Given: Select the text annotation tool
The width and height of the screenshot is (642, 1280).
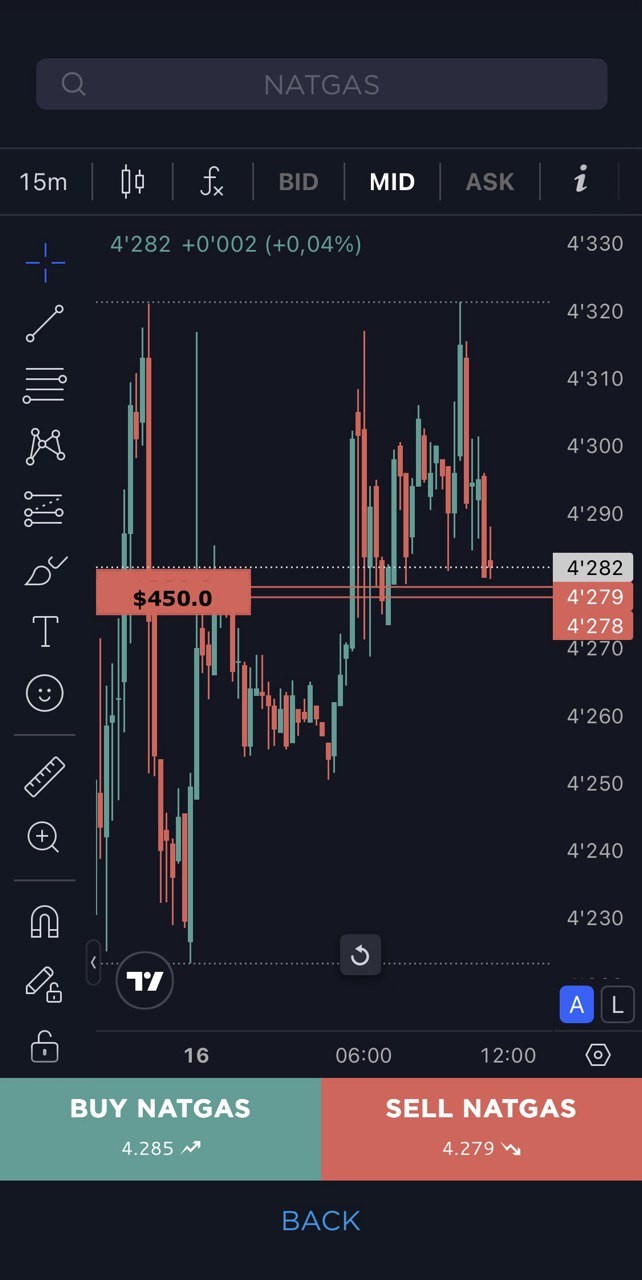Looking at the screenshot, I should pos(45,632).
